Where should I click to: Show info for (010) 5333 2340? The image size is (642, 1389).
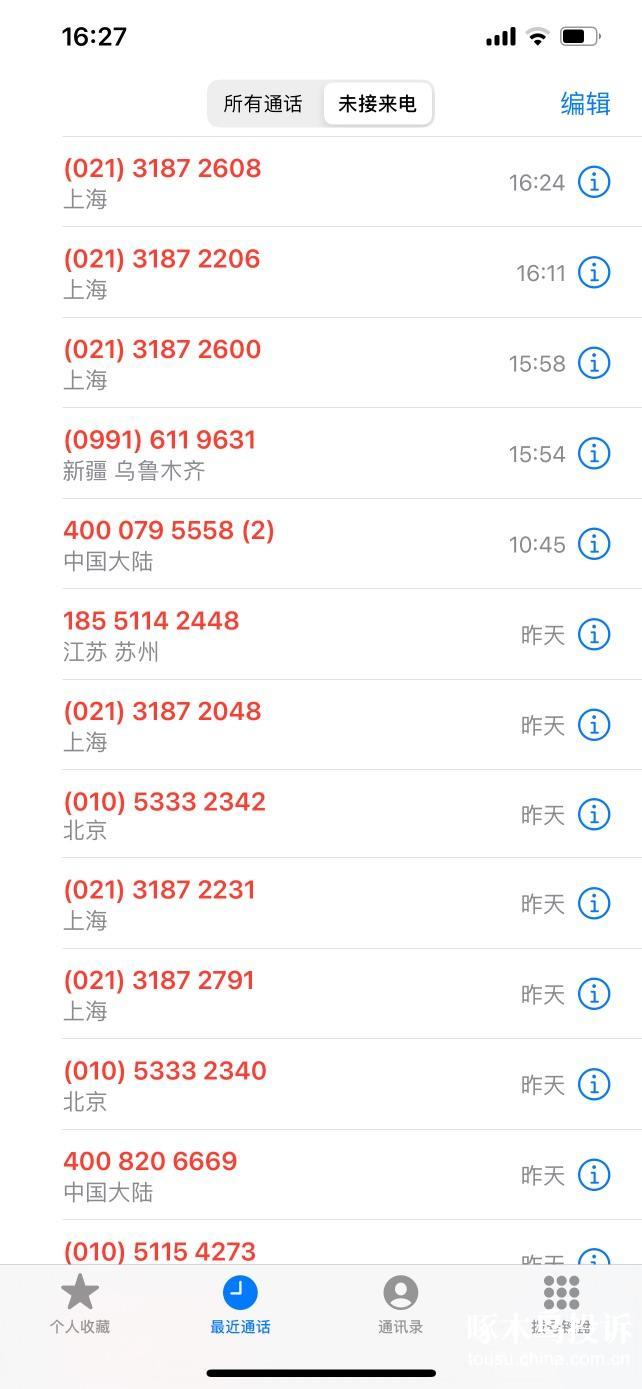pyautogui.click(x=594, y=1084)
